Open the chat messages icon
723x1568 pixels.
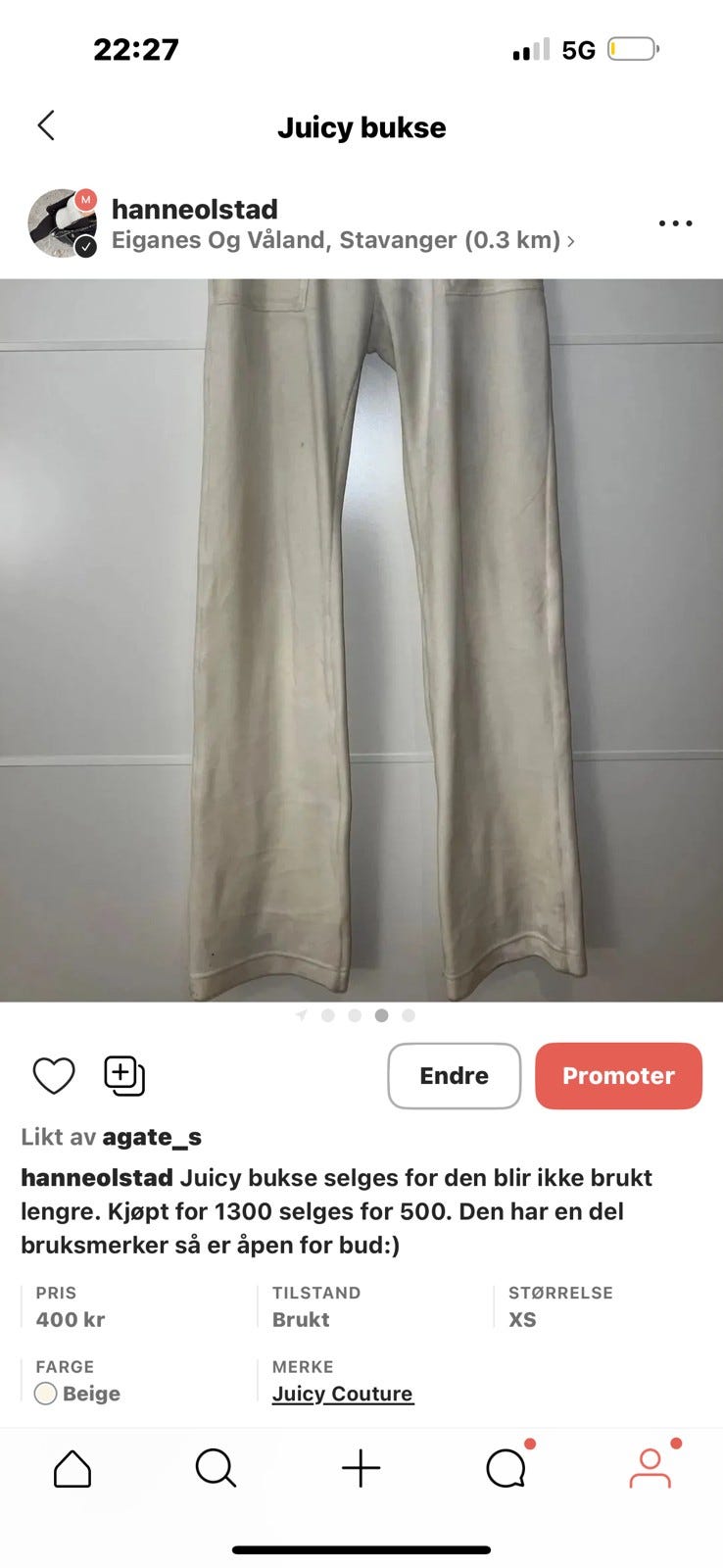pyautogui.click(x=506, y=1469)
